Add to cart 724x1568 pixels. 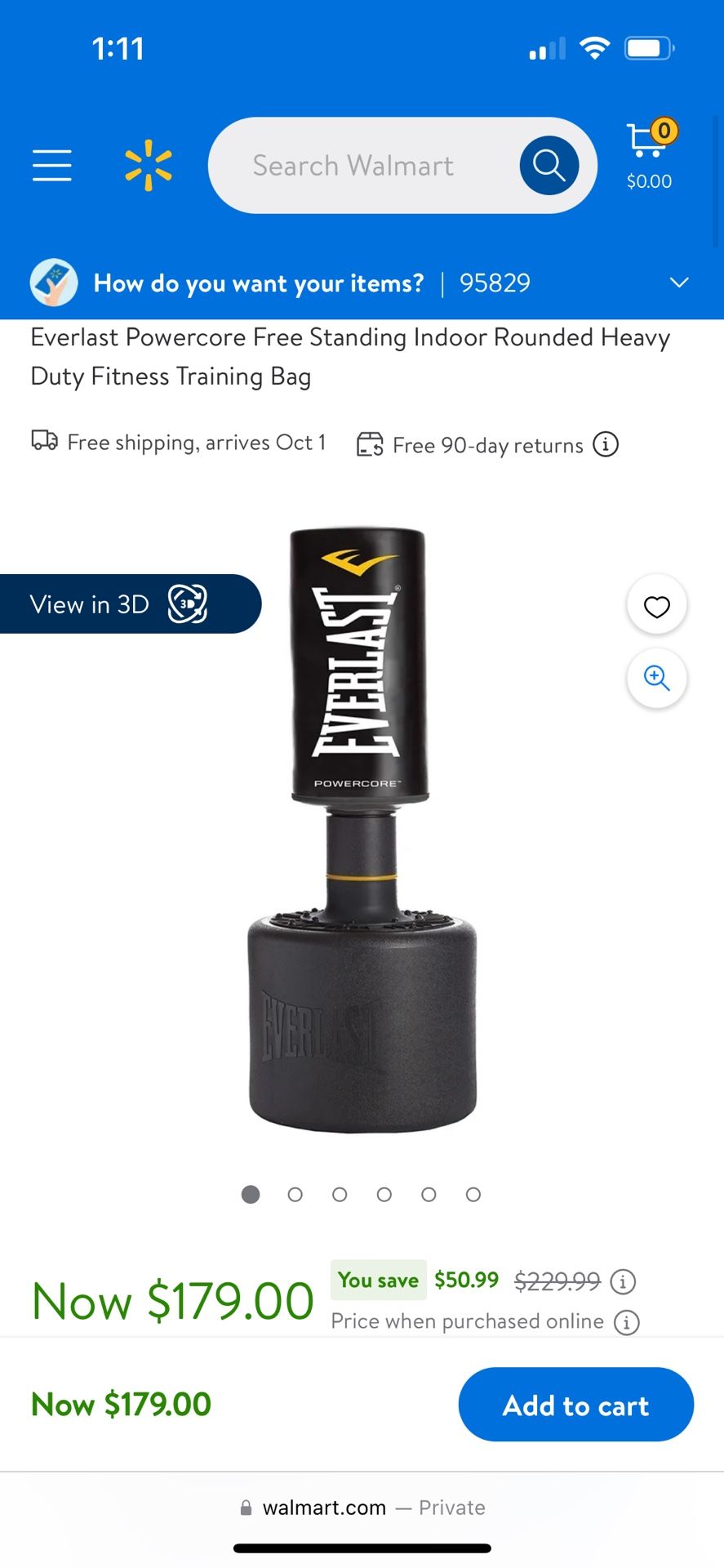coord(575,1405)
